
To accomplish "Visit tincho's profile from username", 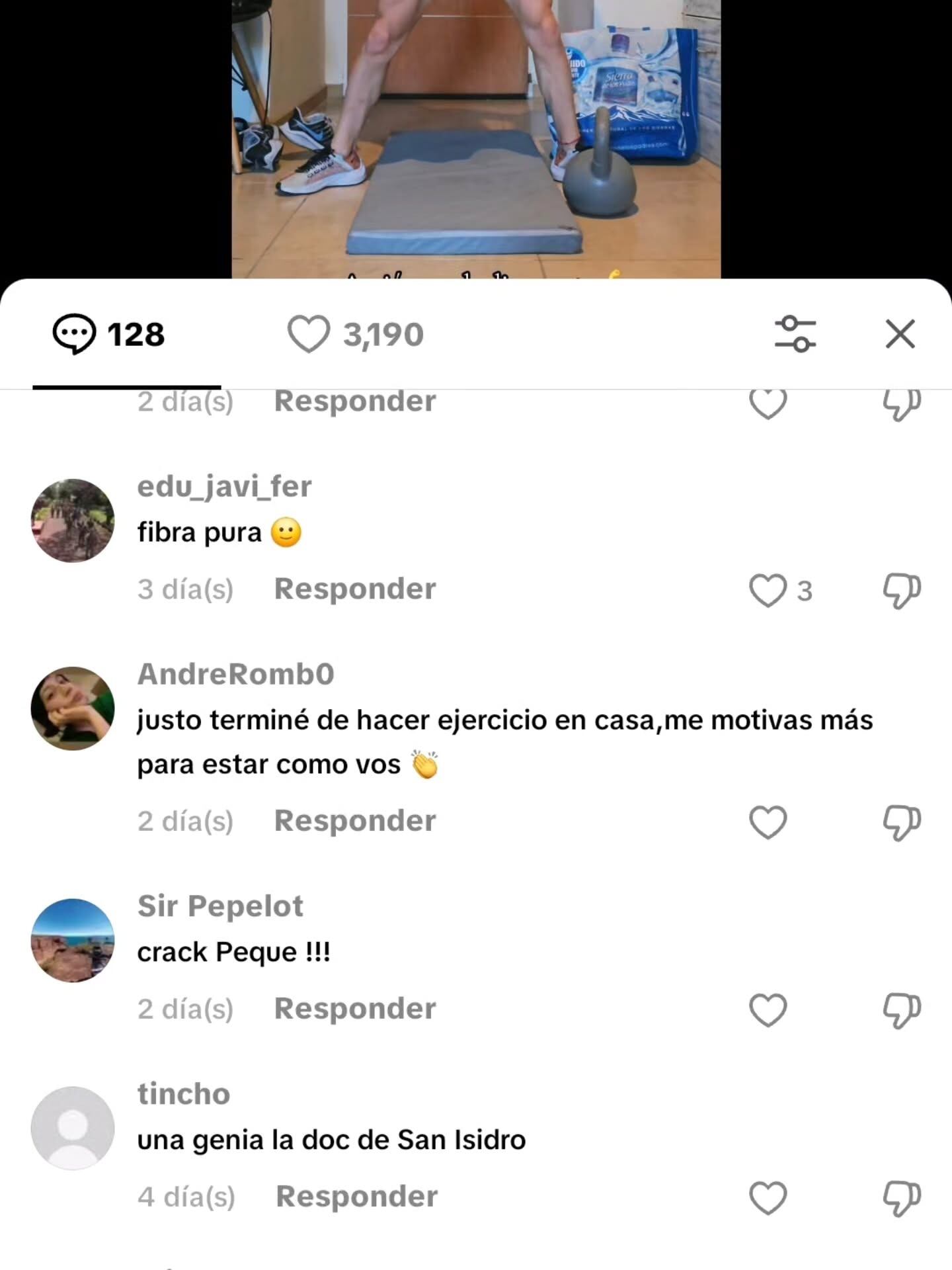I will 184,1094.
